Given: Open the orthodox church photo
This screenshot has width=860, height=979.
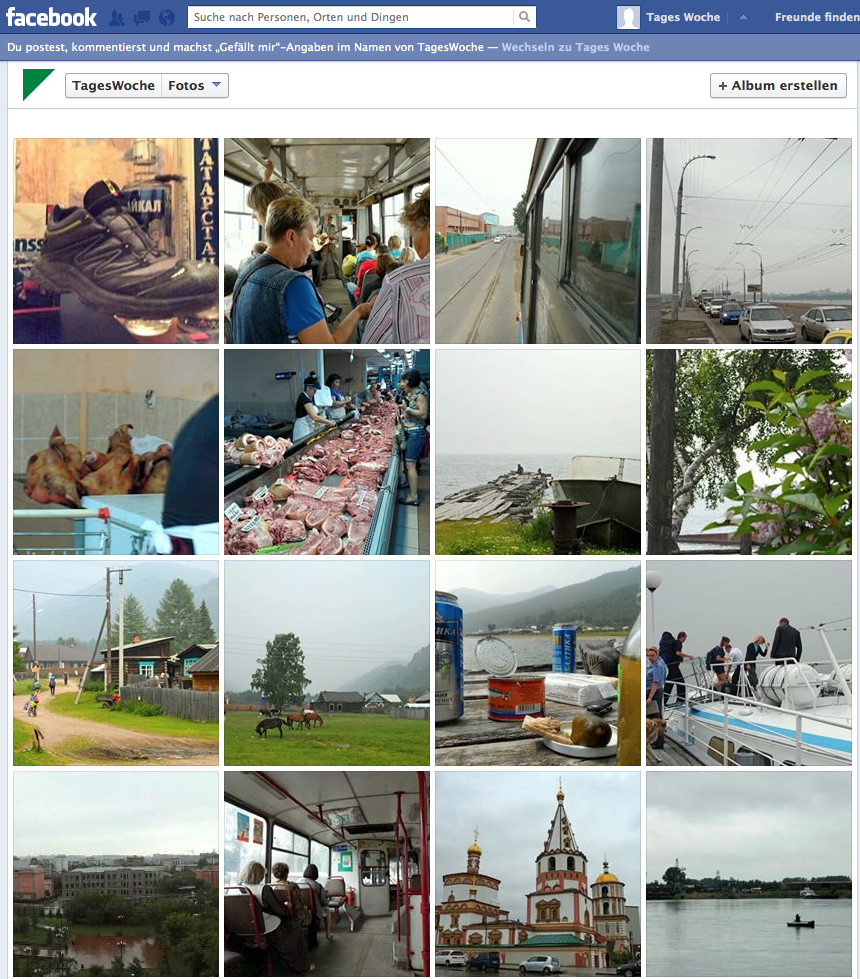Looking at the screenshot, I should point(538,874).
